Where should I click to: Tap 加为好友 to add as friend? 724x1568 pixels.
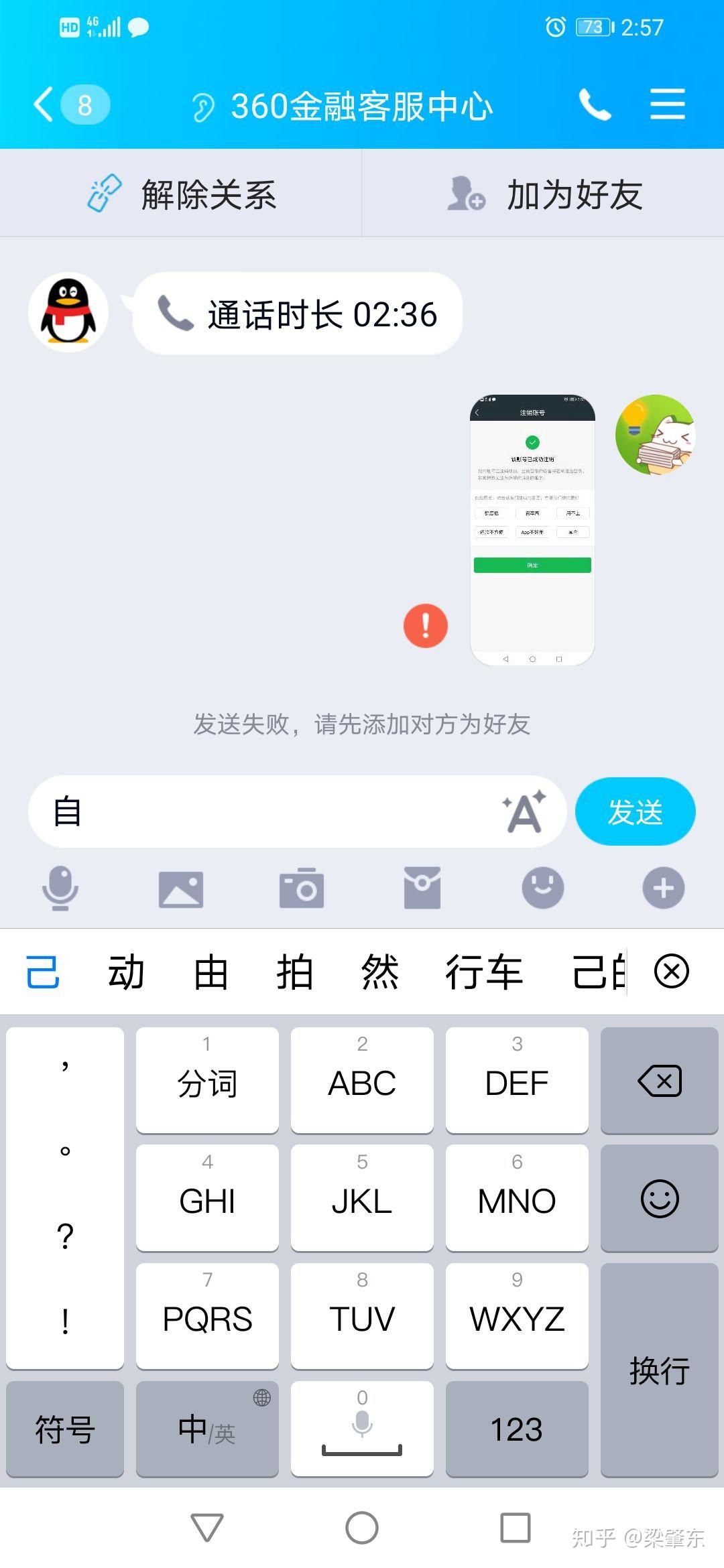(543, 194)
